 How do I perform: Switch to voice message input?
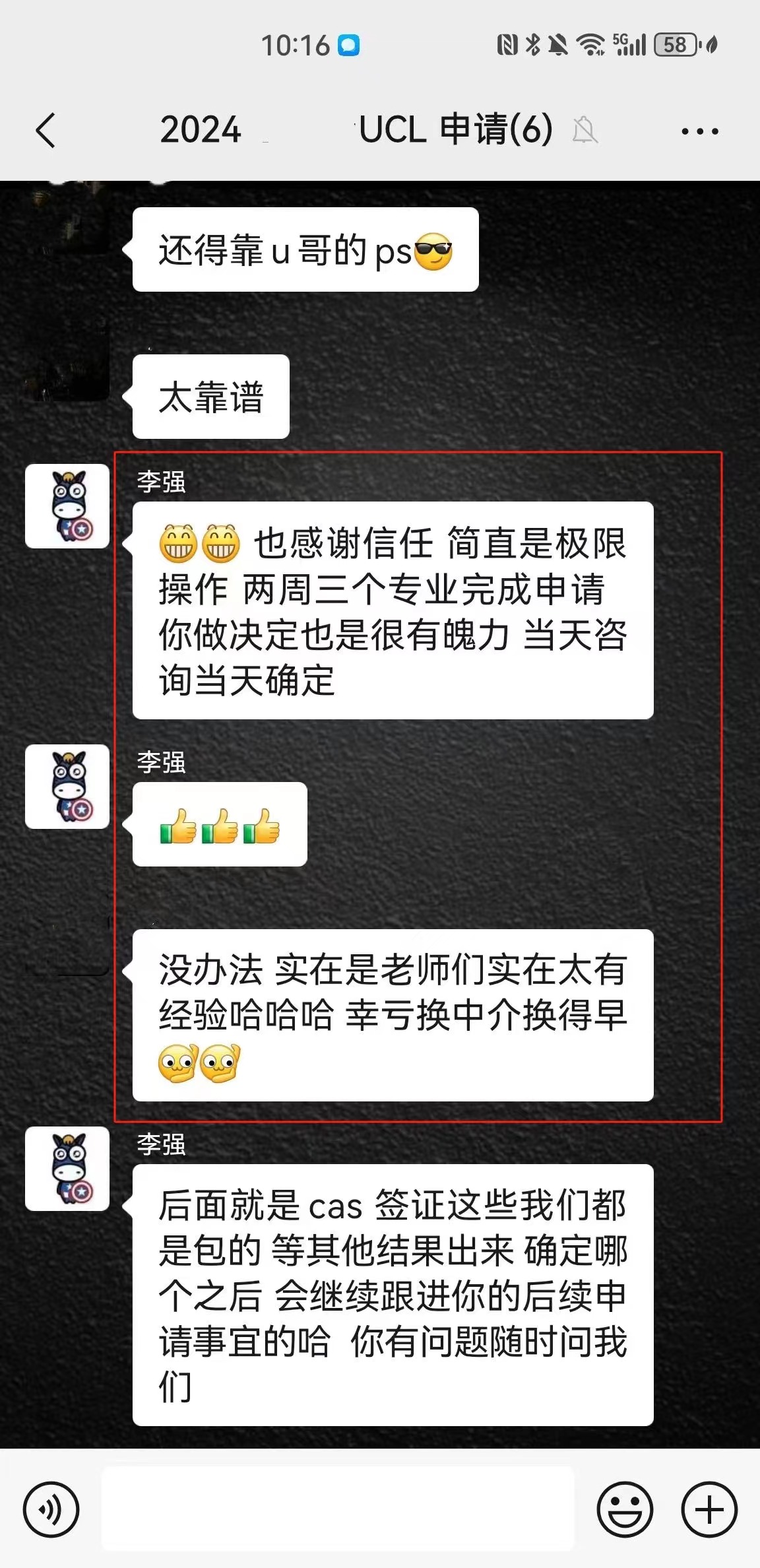pyautogui.click(x=51, y=1509)
